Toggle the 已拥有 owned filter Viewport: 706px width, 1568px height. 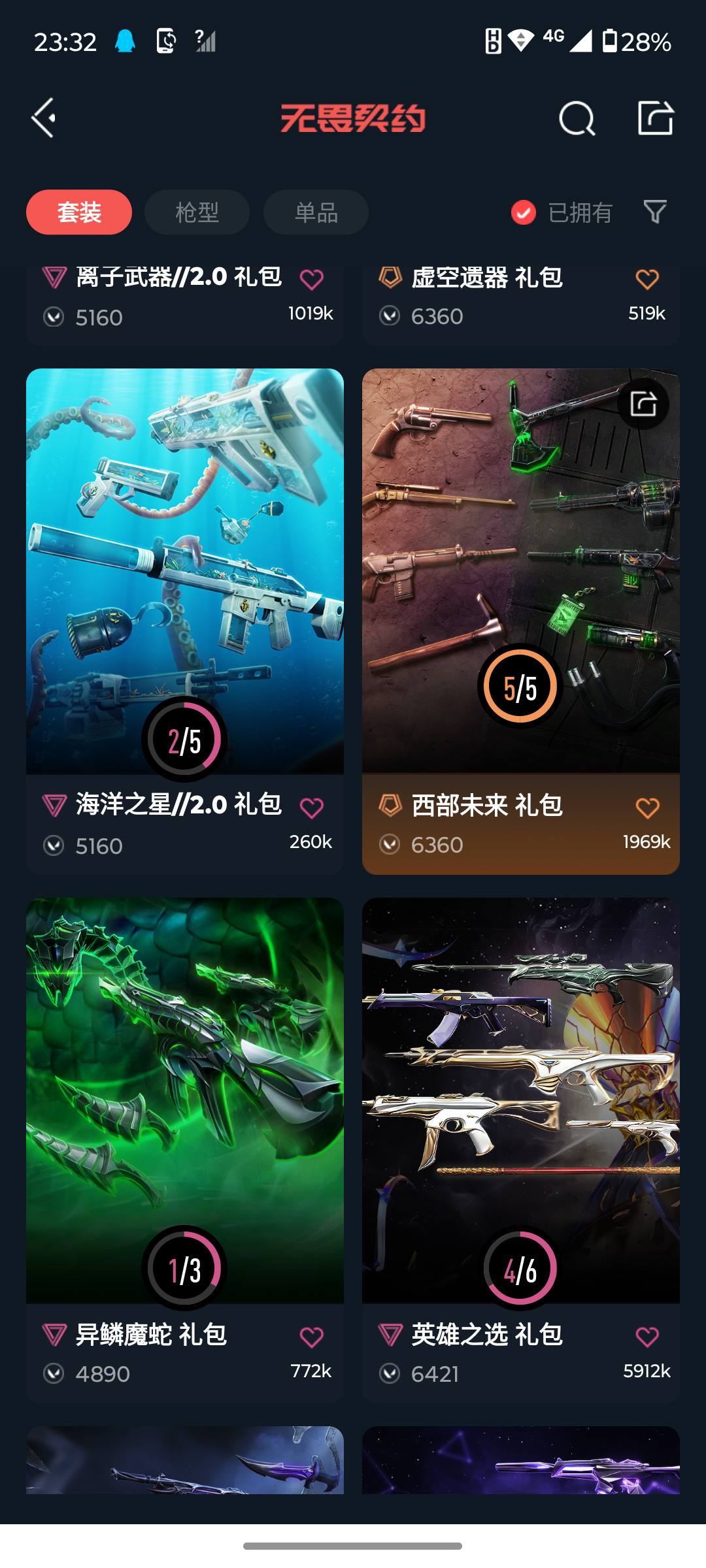pos(563,212)
